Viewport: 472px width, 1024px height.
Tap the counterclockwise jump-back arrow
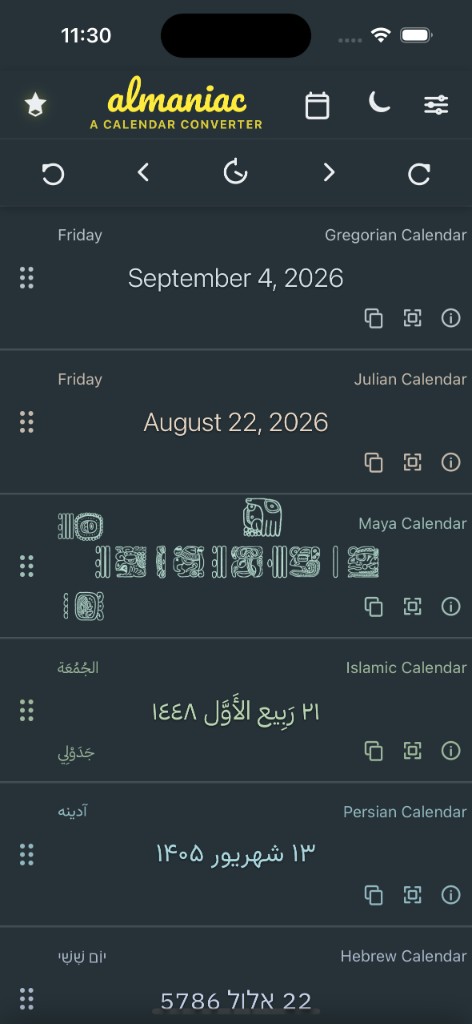point(53,174)
